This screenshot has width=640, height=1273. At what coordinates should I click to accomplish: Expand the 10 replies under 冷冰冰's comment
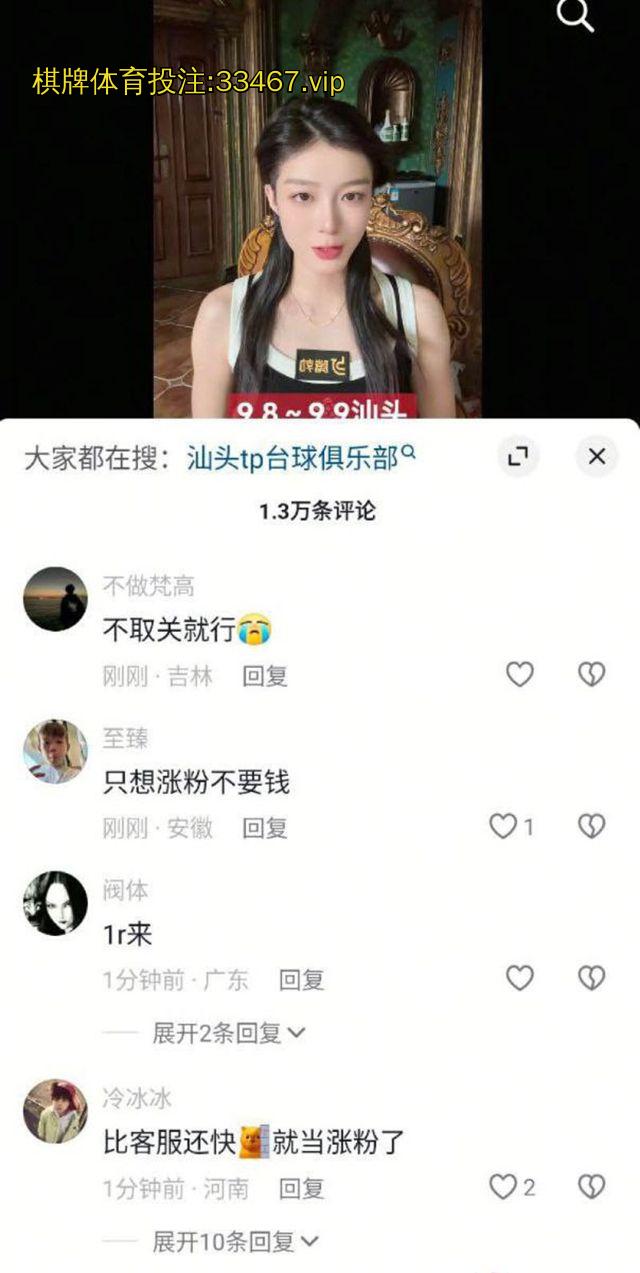click(x=234, y=1242)
